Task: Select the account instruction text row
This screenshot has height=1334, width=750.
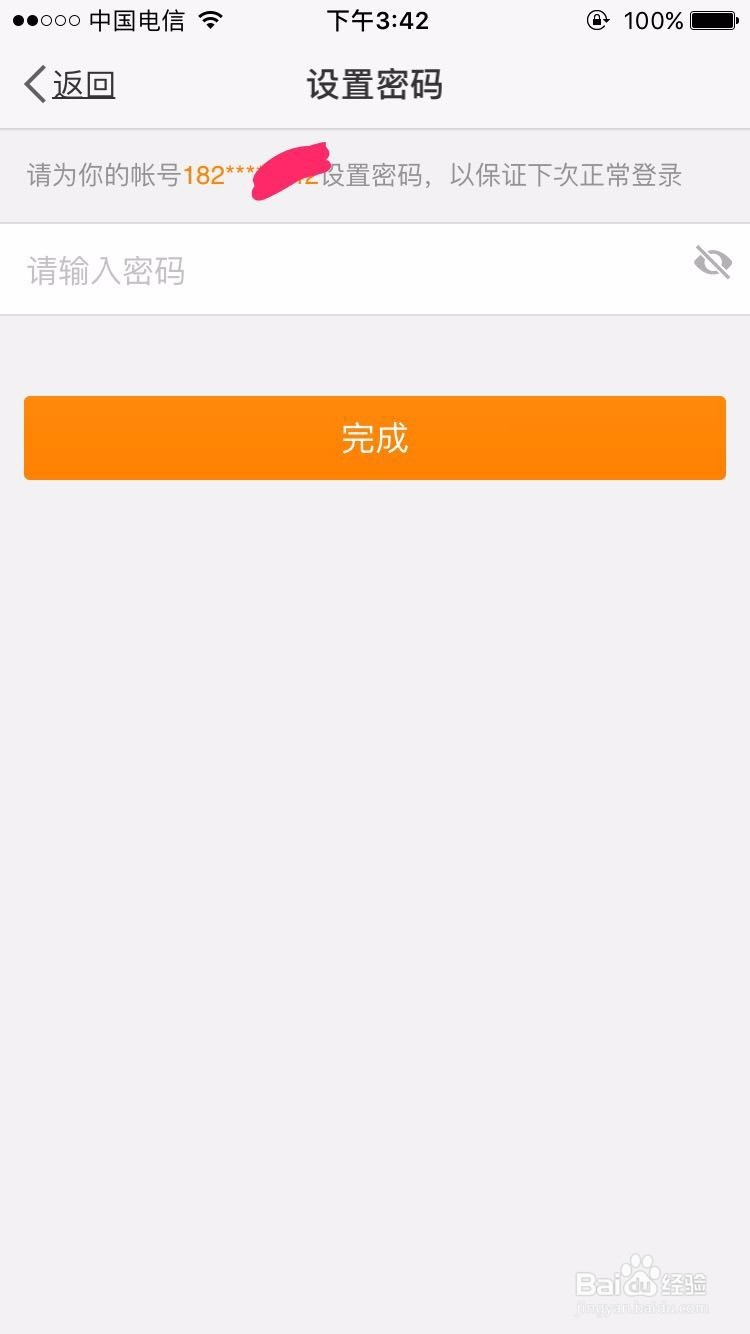Action: (375, 175)
